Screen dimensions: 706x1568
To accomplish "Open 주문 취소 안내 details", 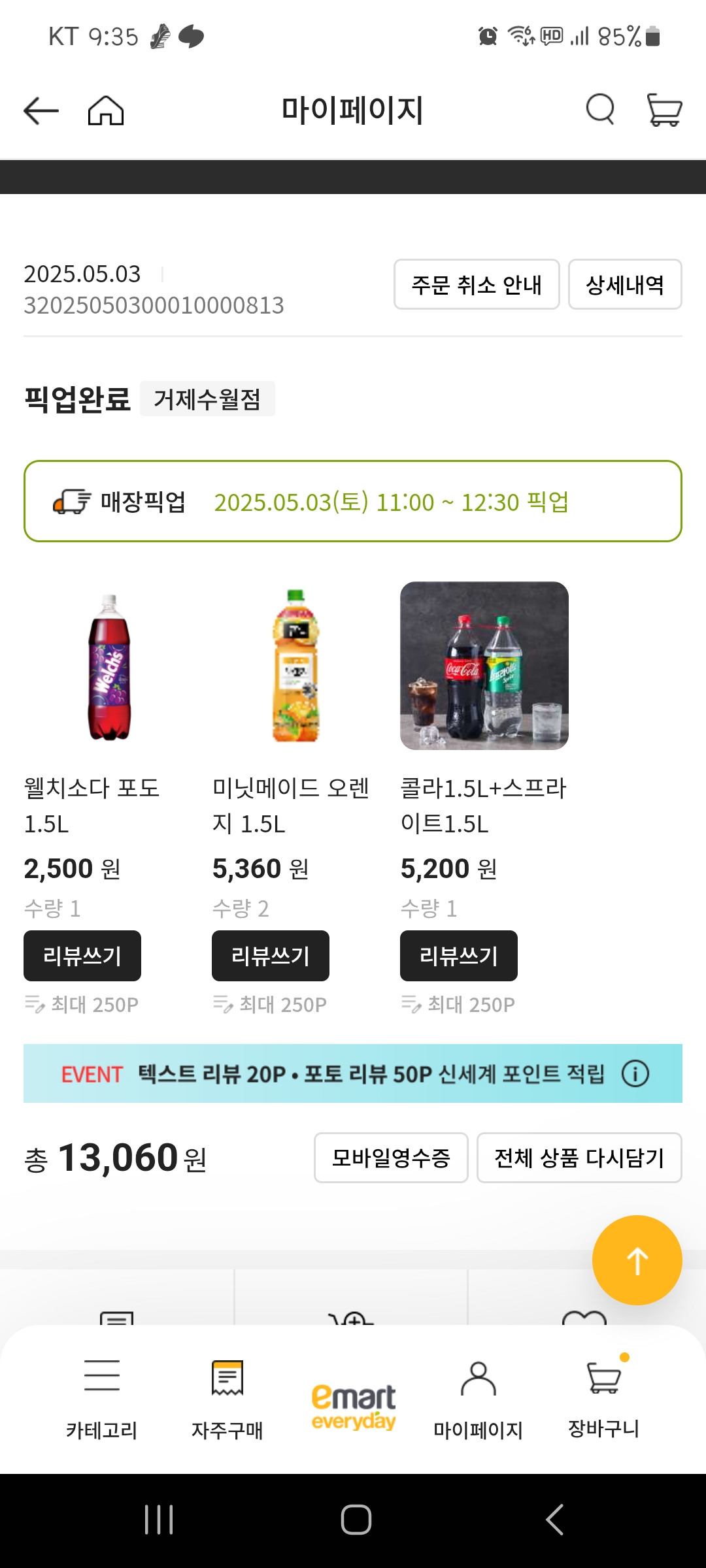I will point(476,285).
